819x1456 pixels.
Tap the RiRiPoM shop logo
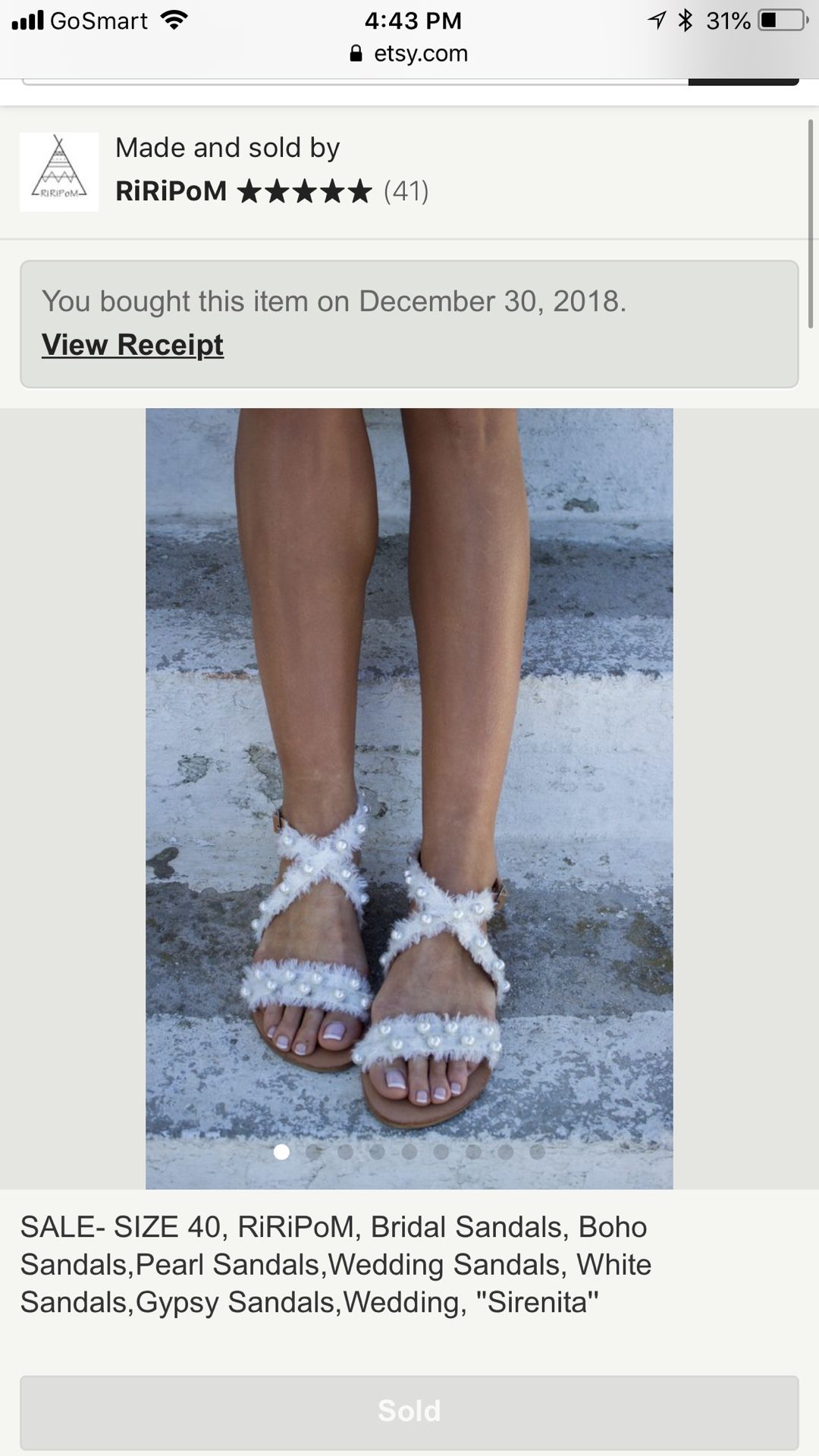click(59, 172)
